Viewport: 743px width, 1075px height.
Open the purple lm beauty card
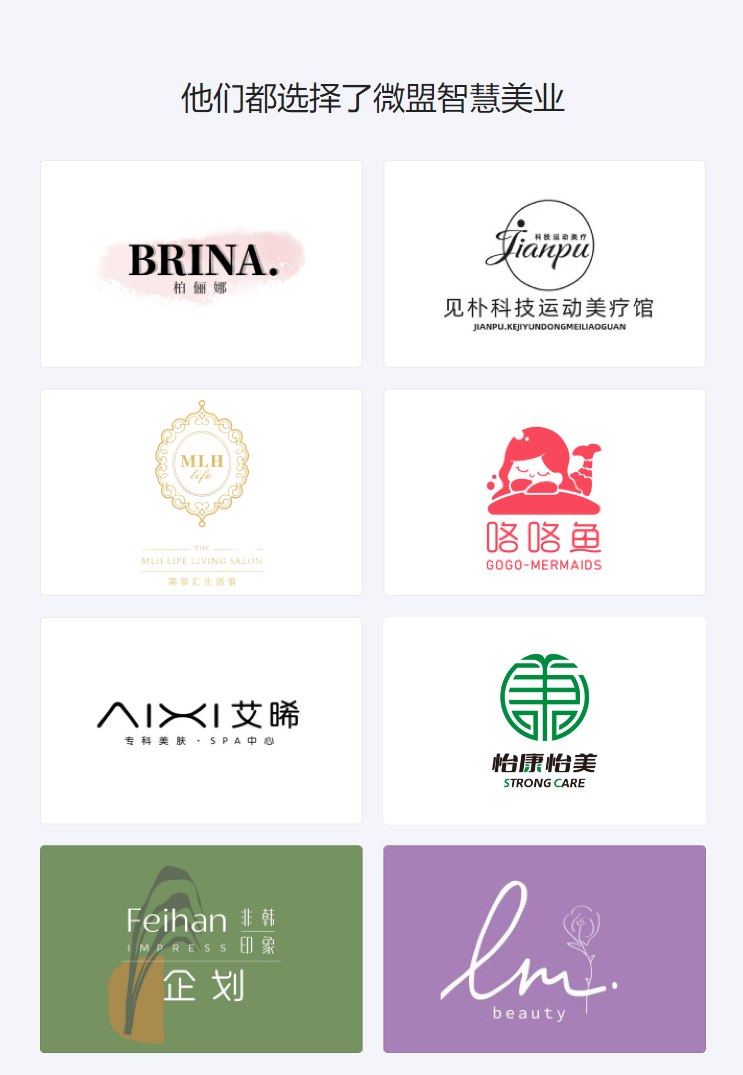tap(544, 948)
